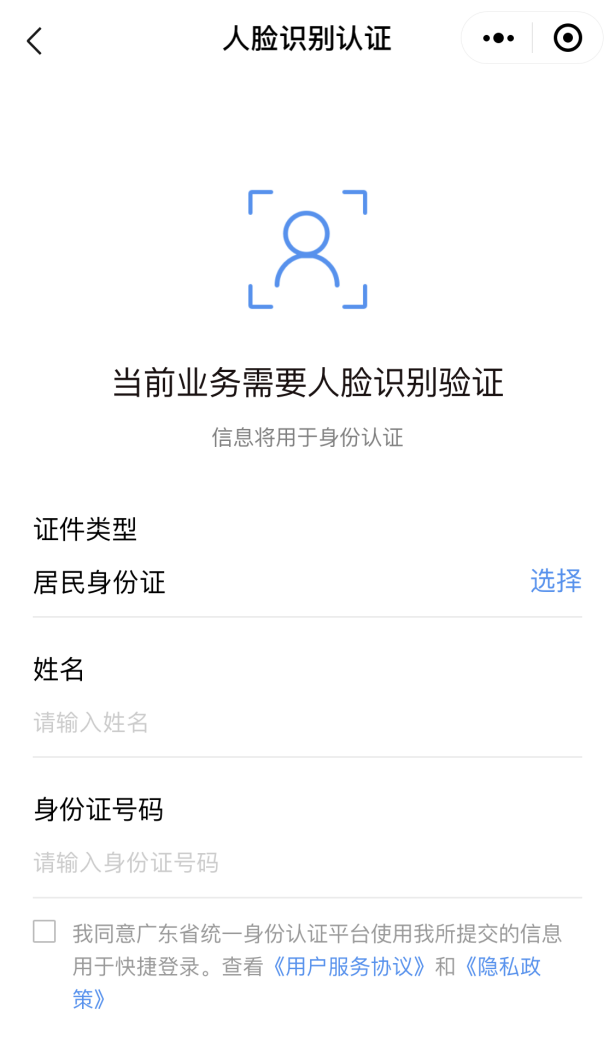
Task: Close the mini program via circle icon
Action: point(567,38)
